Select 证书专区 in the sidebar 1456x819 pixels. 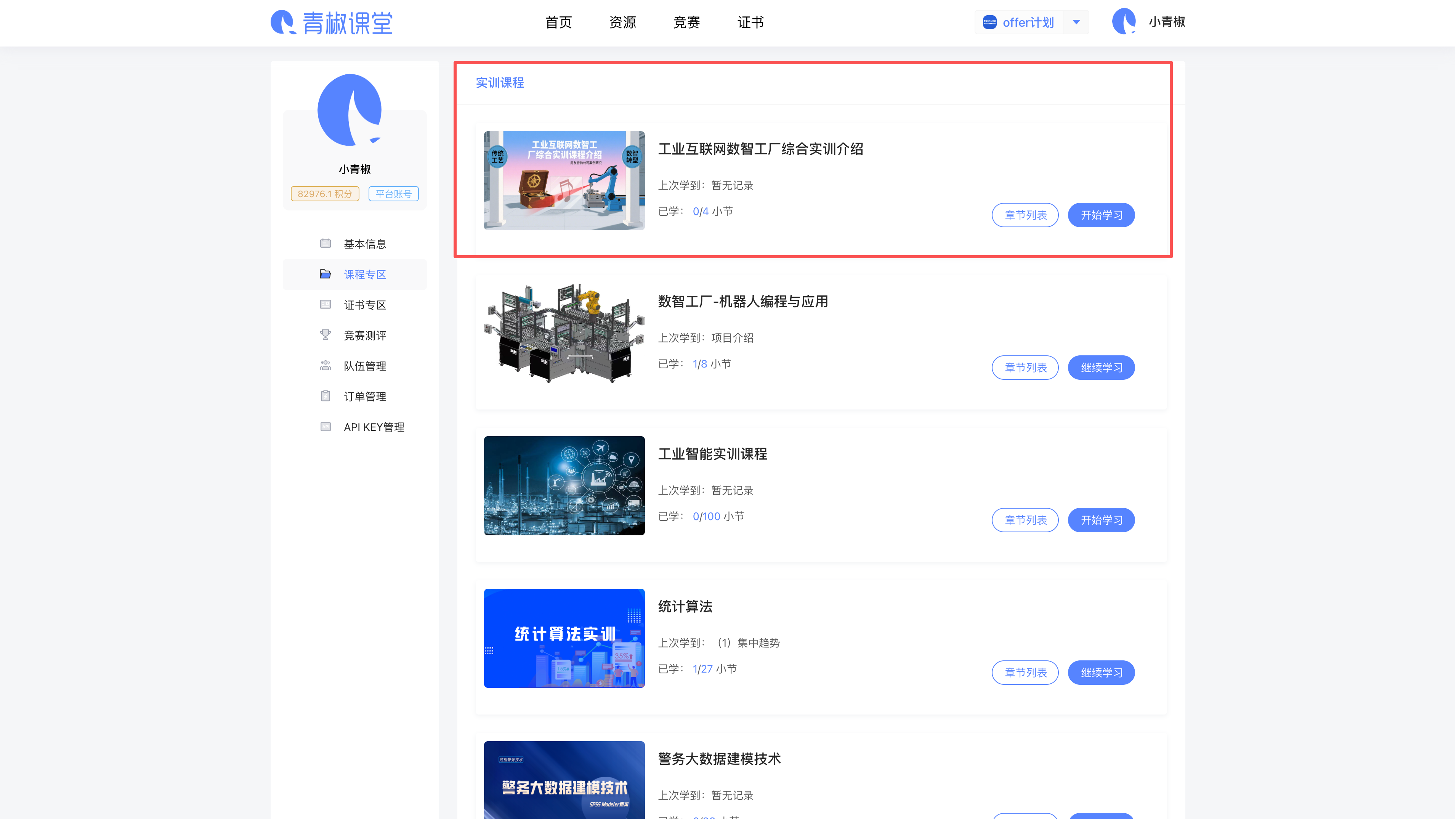(364, 305)
